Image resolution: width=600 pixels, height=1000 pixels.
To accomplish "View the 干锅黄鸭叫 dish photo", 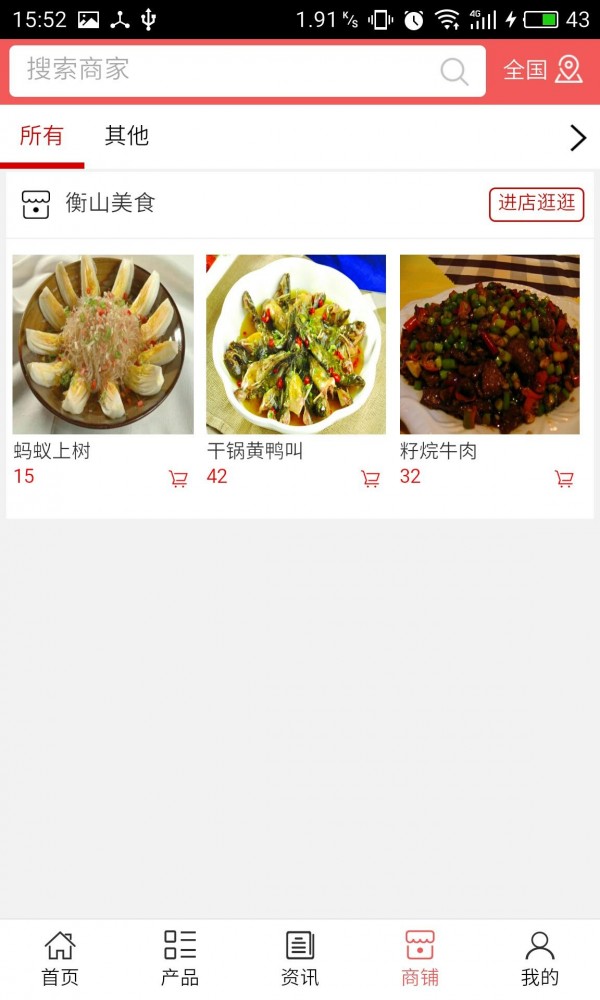I will [x=296, y=344].
